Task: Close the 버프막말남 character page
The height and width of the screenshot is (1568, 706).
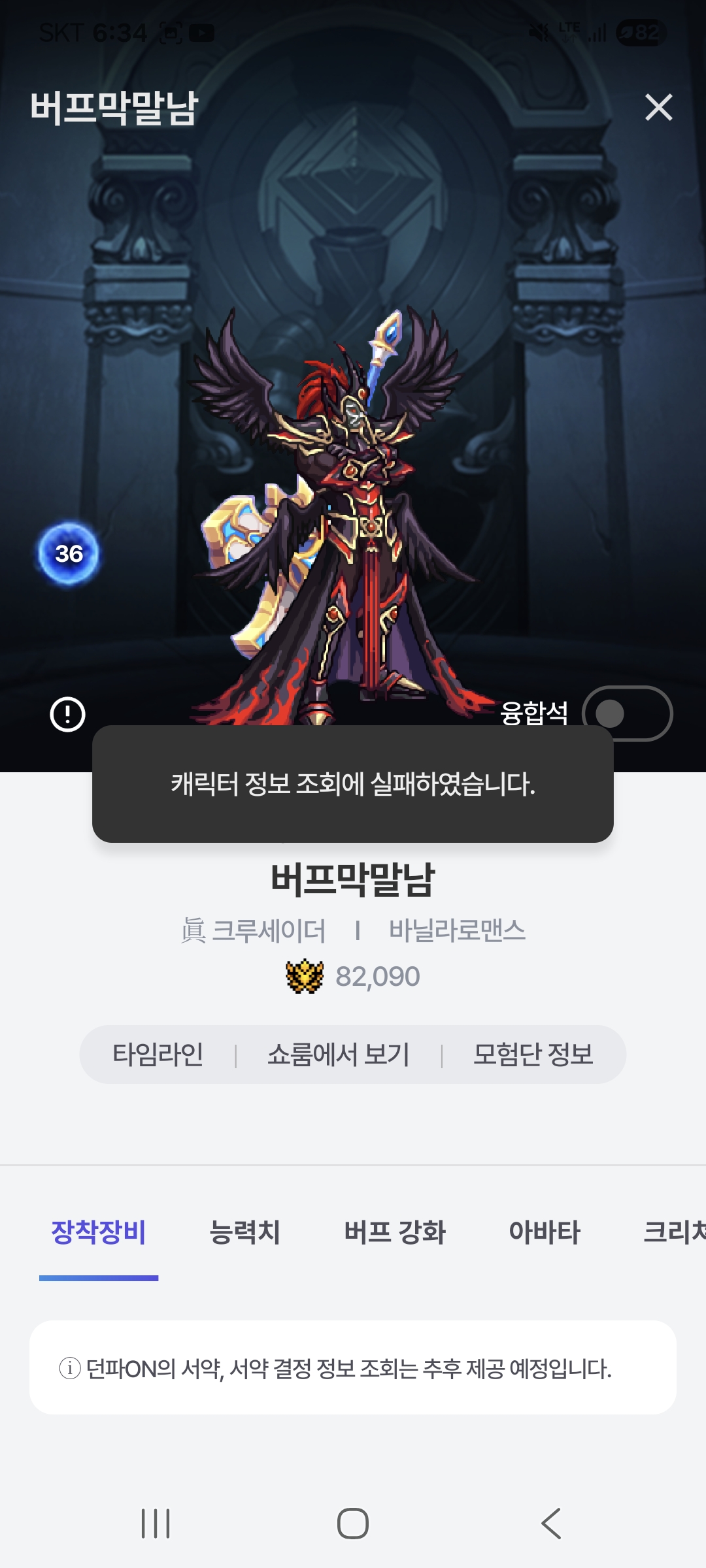Action: coord(658,107)
